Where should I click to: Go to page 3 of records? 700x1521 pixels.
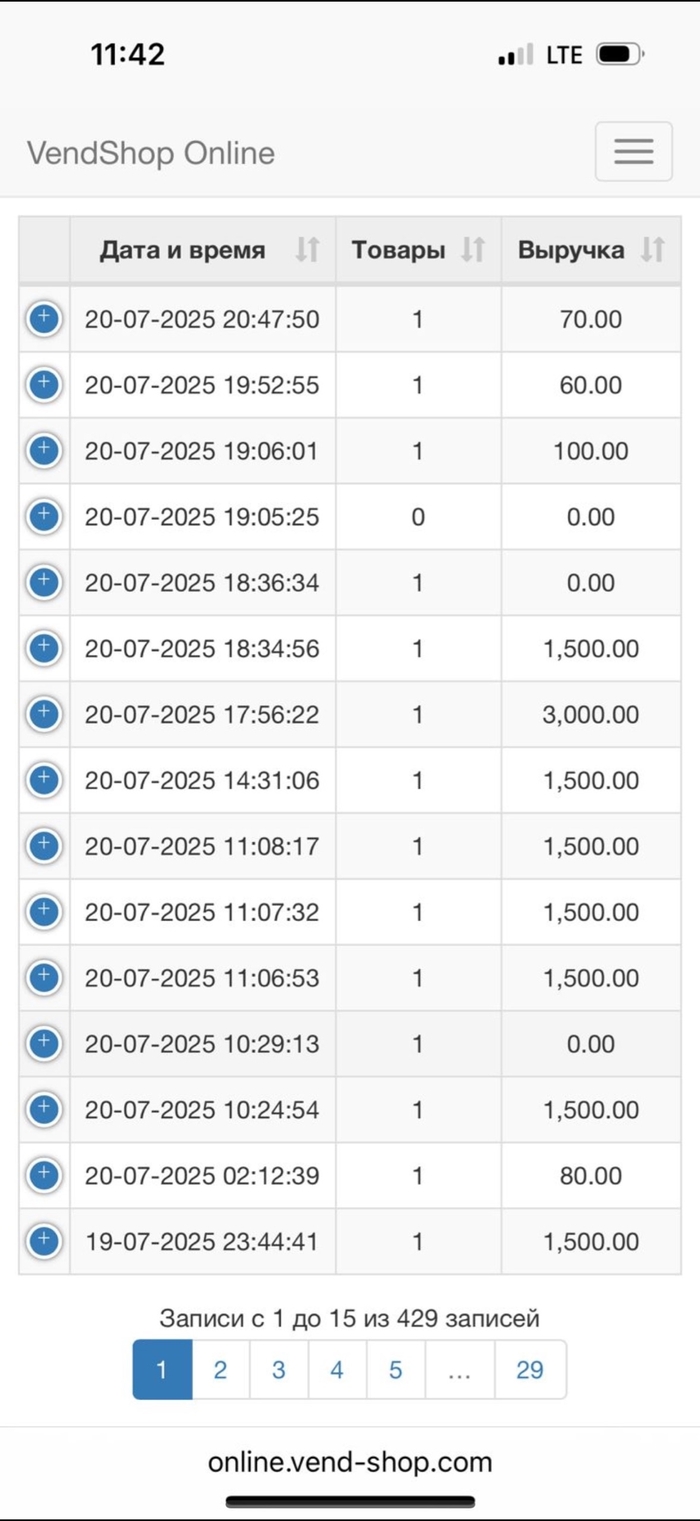click(x=279, y=1370)
